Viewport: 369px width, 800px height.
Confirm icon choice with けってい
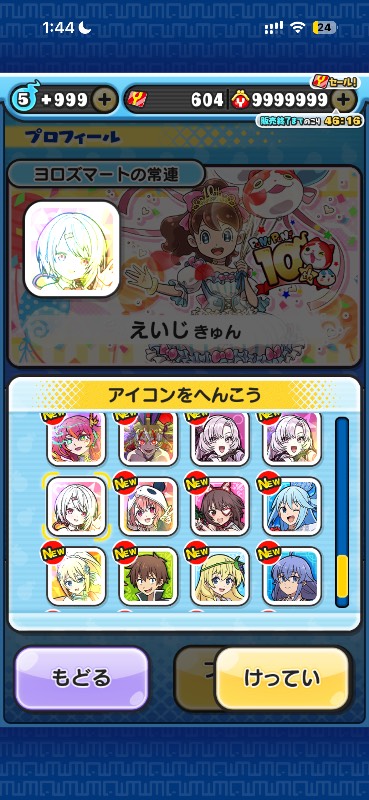[282, 678]
